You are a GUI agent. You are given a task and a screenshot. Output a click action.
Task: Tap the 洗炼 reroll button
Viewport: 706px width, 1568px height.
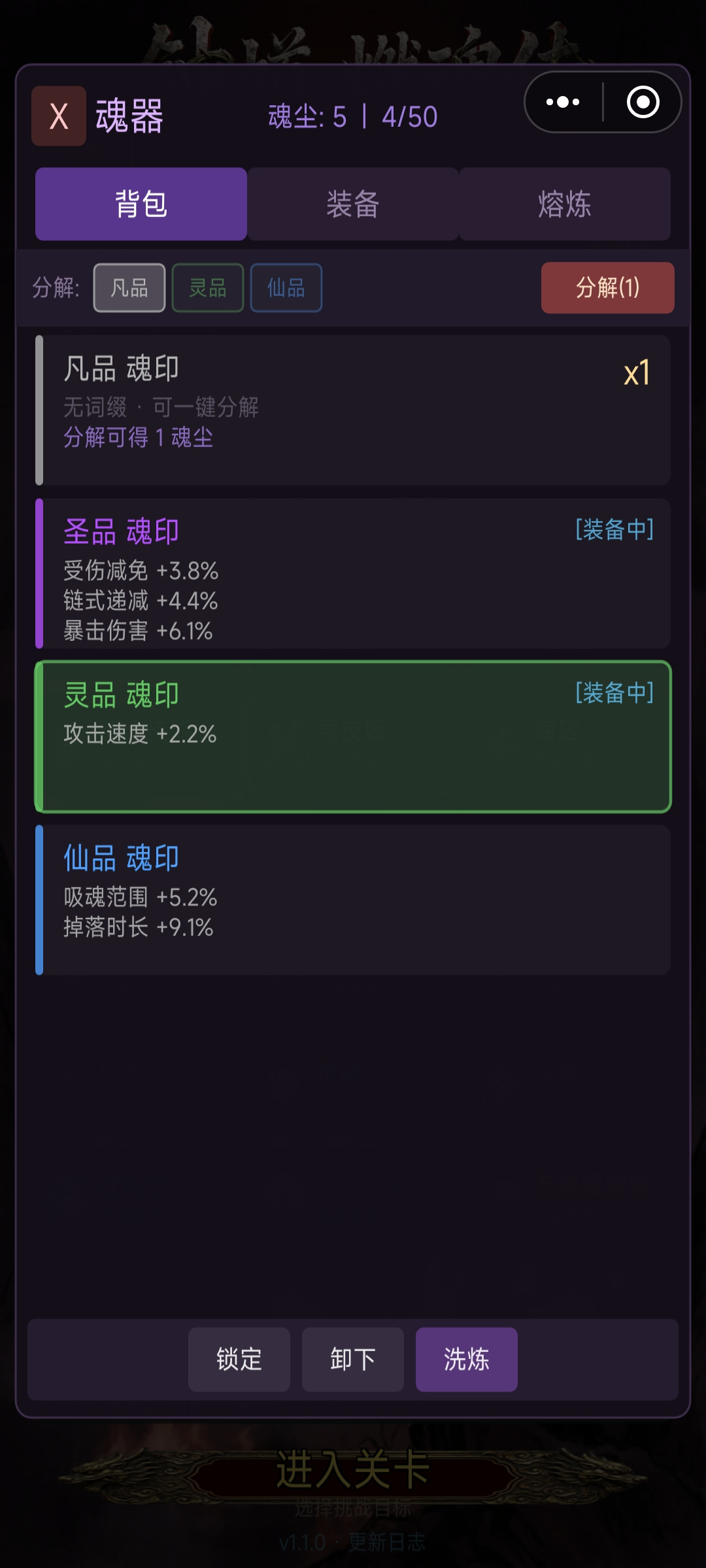[466, 1360]
